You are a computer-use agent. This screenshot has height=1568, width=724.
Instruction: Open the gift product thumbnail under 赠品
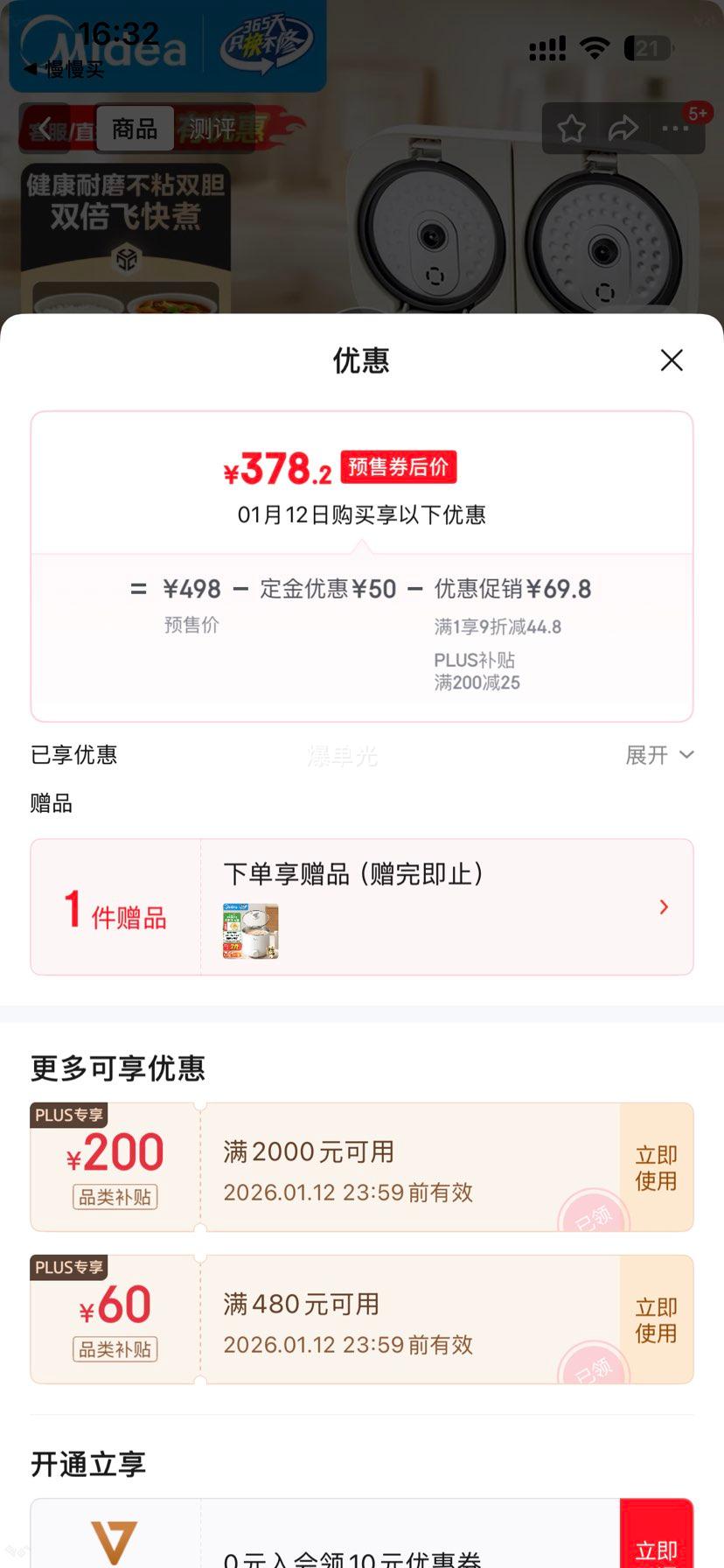click(250, 931)
